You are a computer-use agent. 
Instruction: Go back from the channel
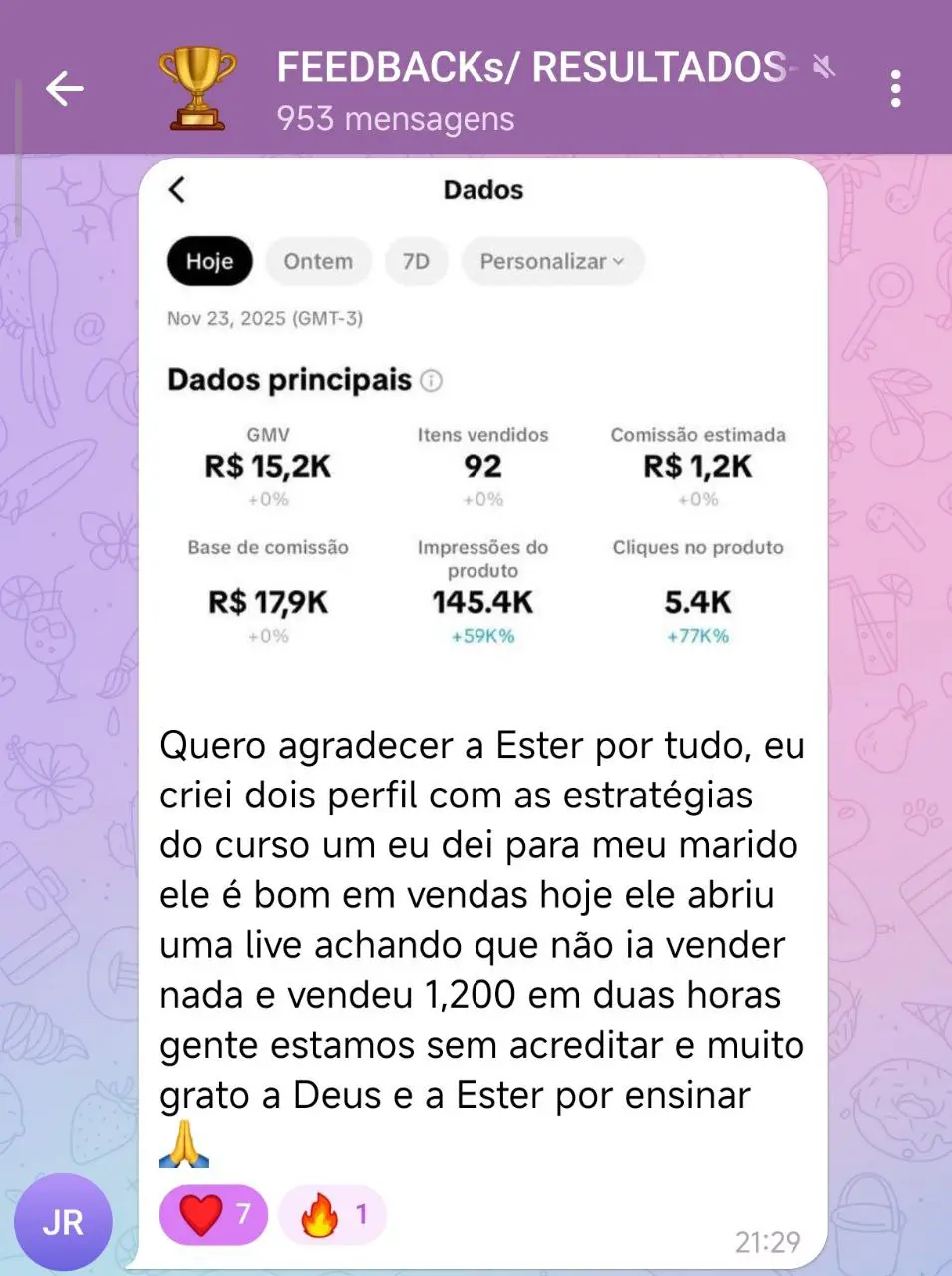[x=65, y=89]
